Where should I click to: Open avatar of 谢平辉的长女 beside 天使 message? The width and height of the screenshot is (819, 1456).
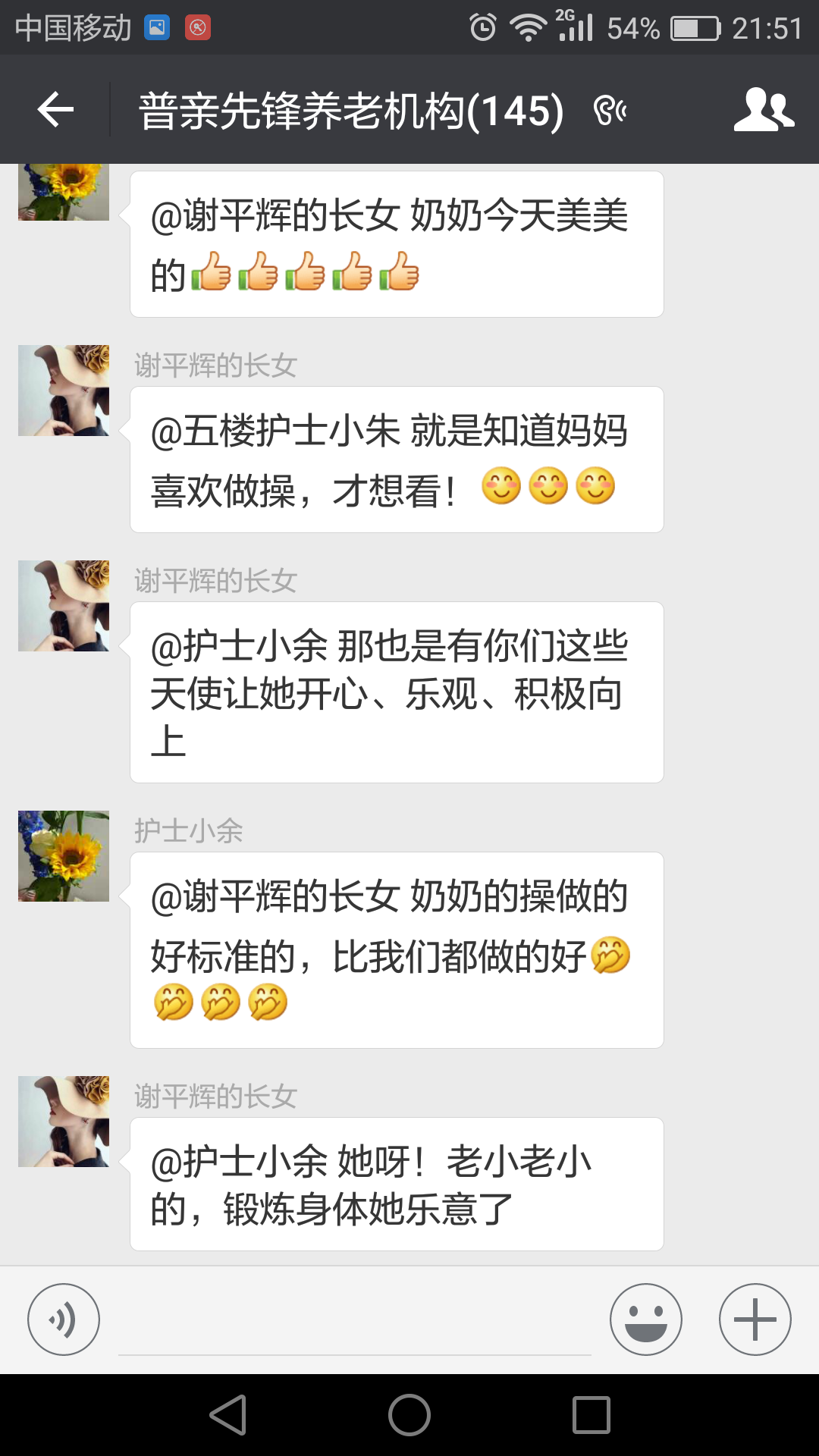pos(64,606)
